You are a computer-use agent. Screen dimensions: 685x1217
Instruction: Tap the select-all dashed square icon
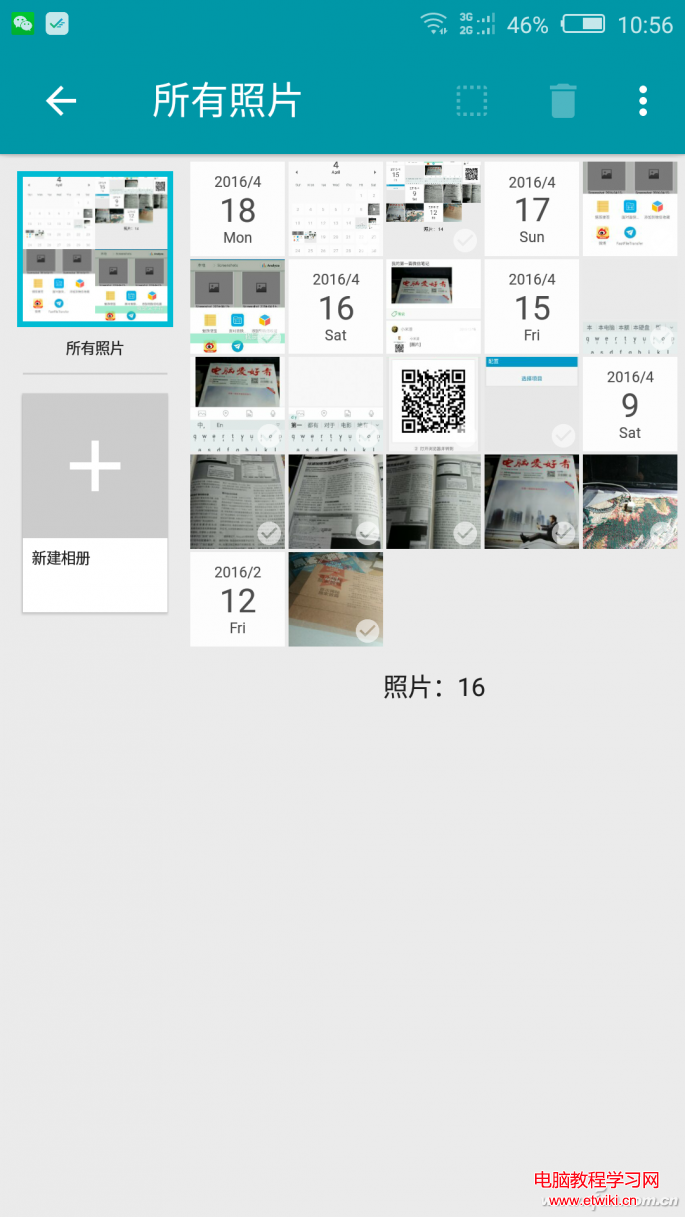click(472, 101)
